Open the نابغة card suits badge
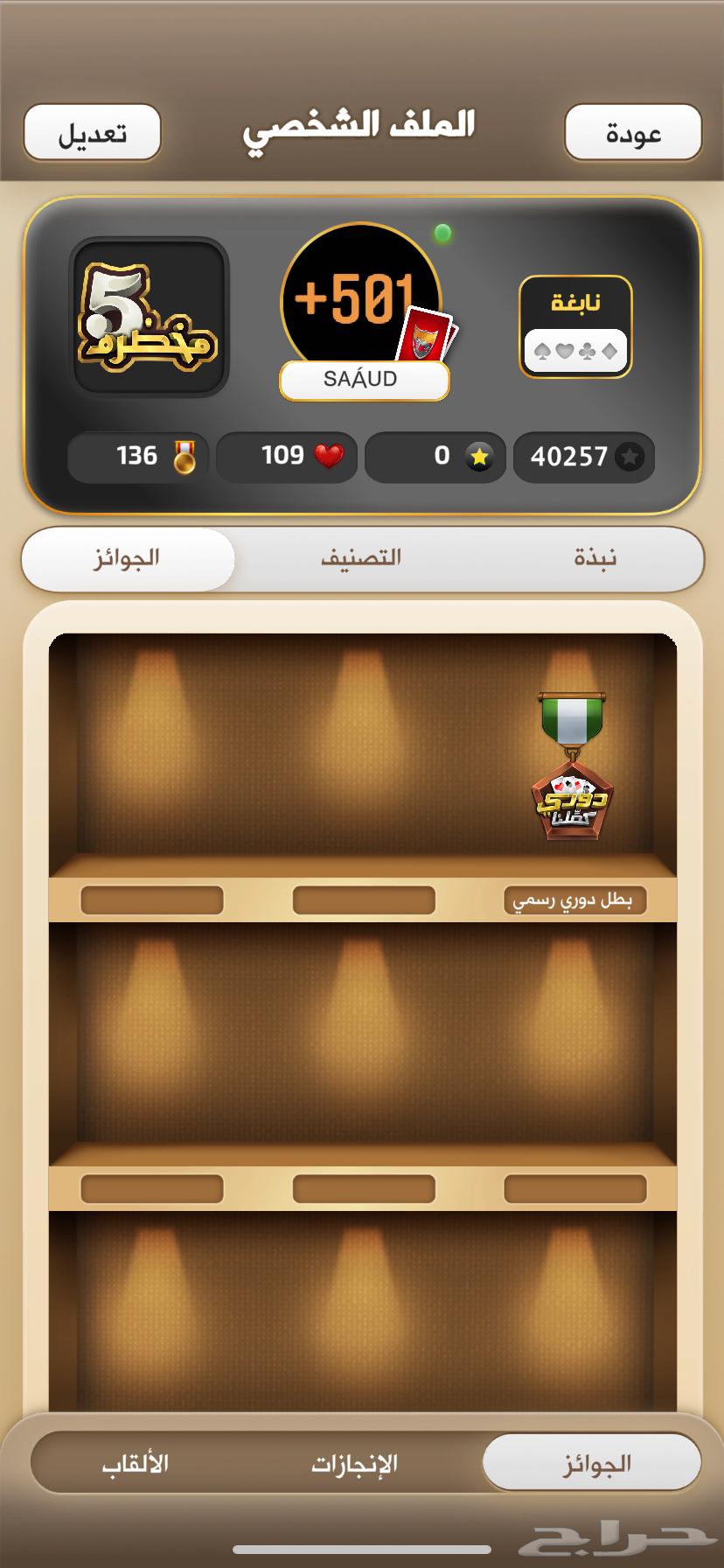 [x=576, y=324]
